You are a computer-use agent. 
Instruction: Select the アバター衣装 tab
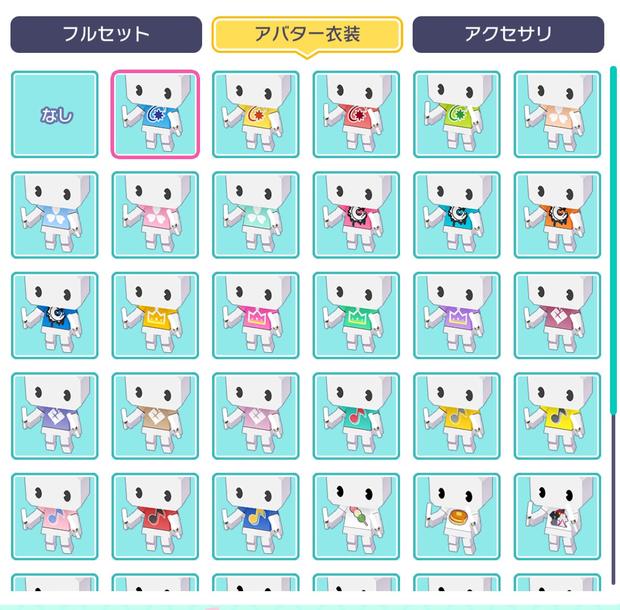[307, 35]
